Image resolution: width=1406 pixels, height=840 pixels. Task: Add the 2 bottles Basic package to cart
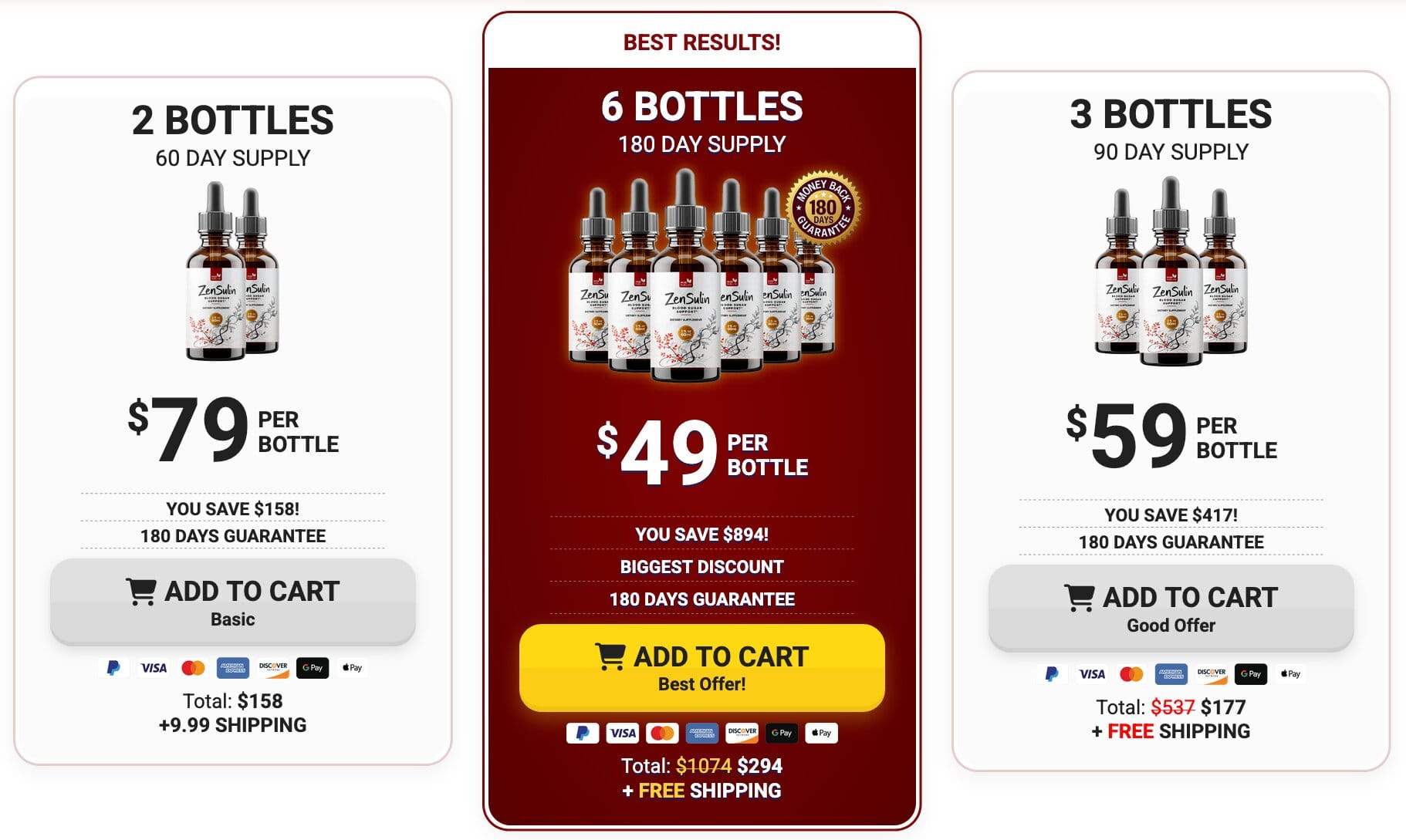tap(232, 602)
